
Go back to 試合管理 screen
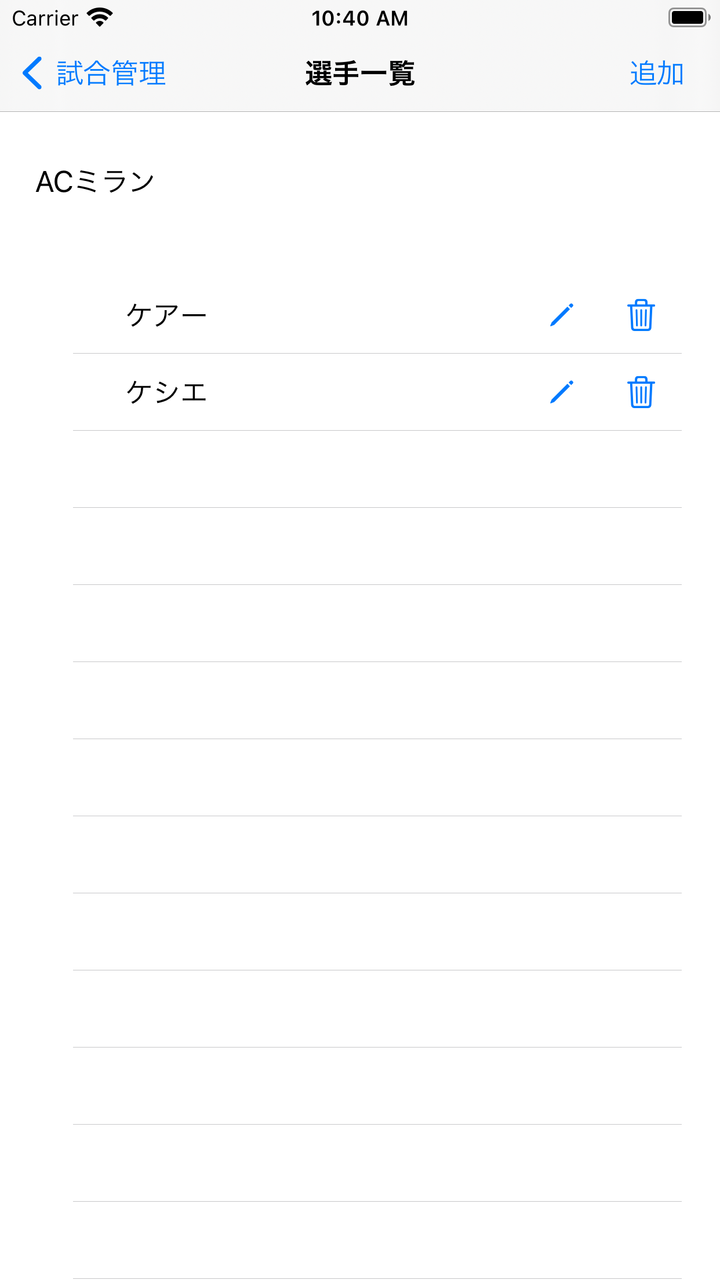(94, 73)
